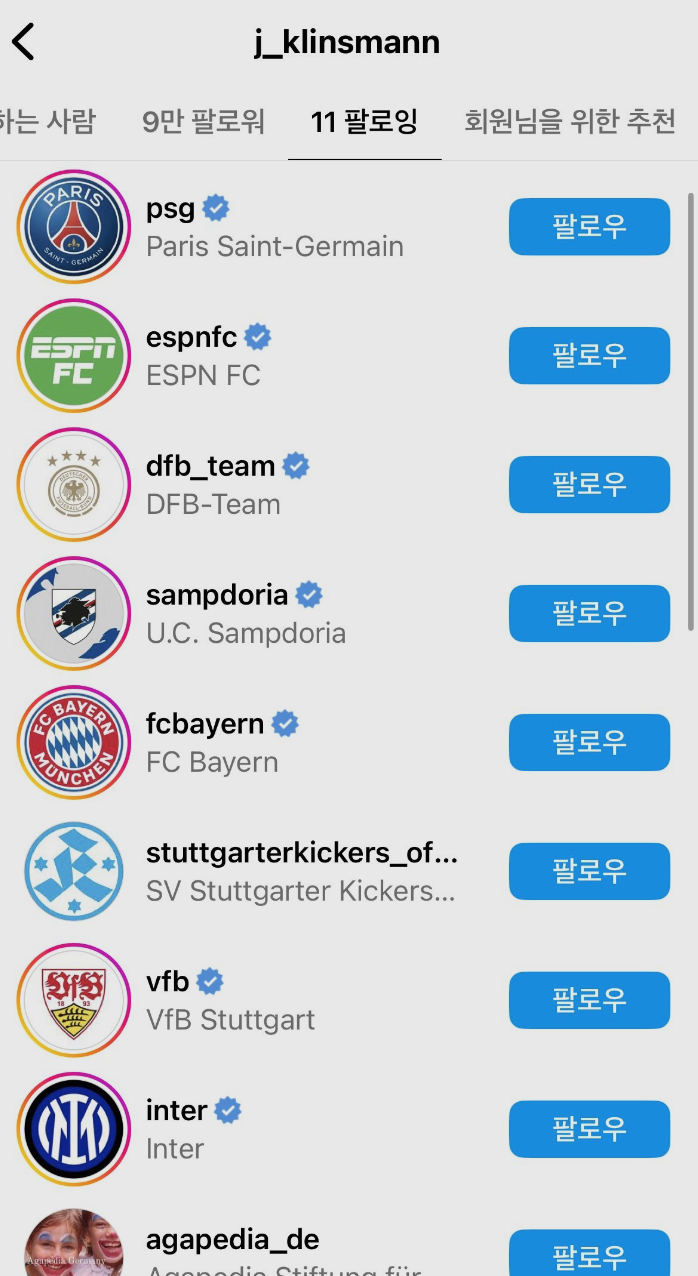Open the psg profile row

(x=274, y=228)
